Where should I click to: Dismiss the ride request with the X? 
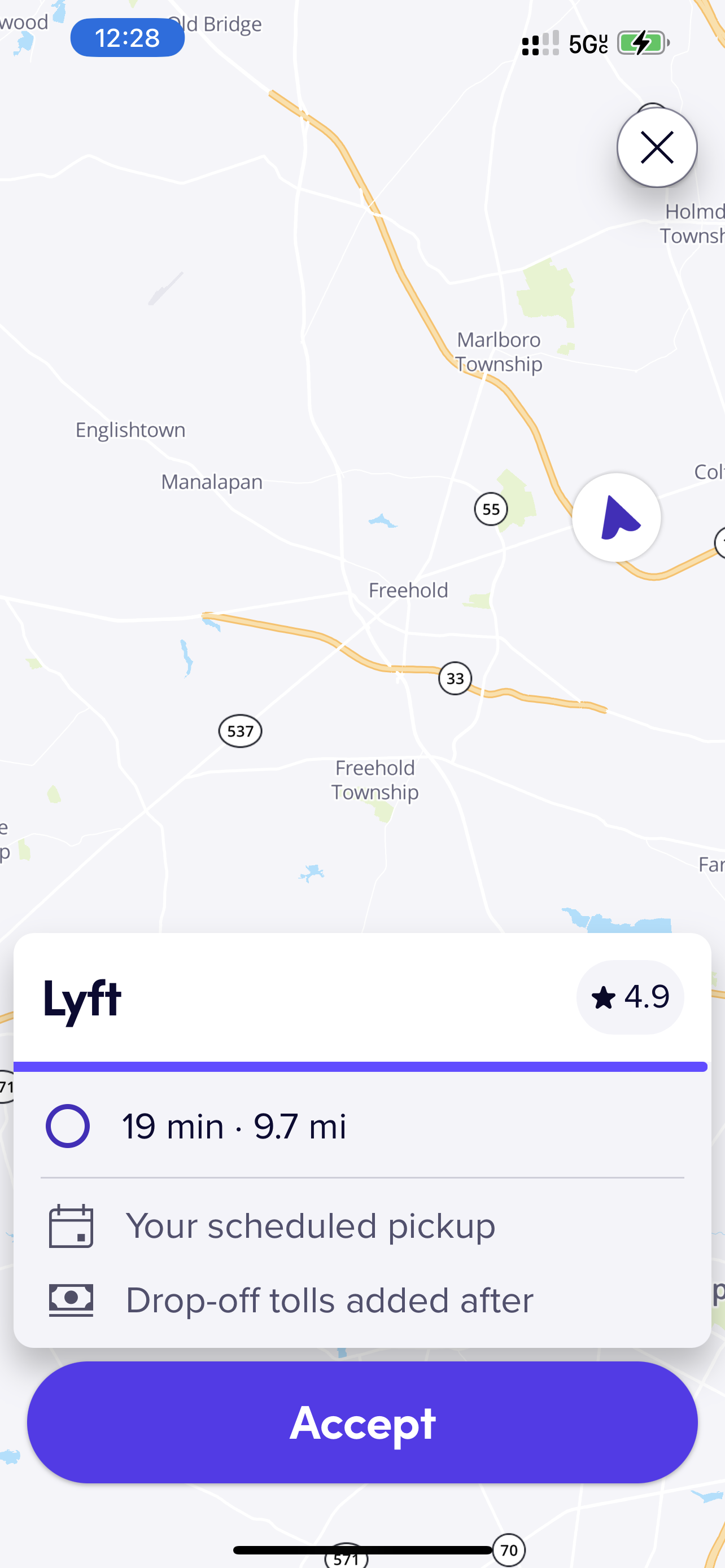pos(656,147)
